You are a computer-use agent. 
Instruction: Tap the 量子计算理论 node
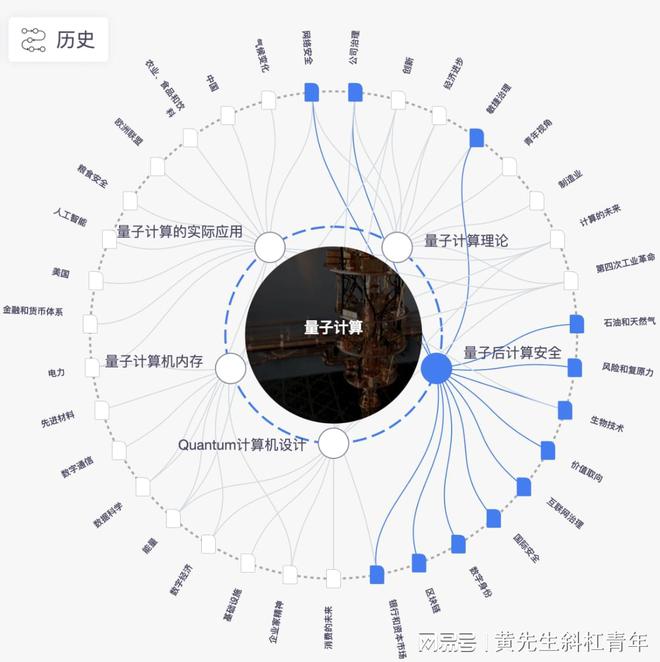[397, 246]
